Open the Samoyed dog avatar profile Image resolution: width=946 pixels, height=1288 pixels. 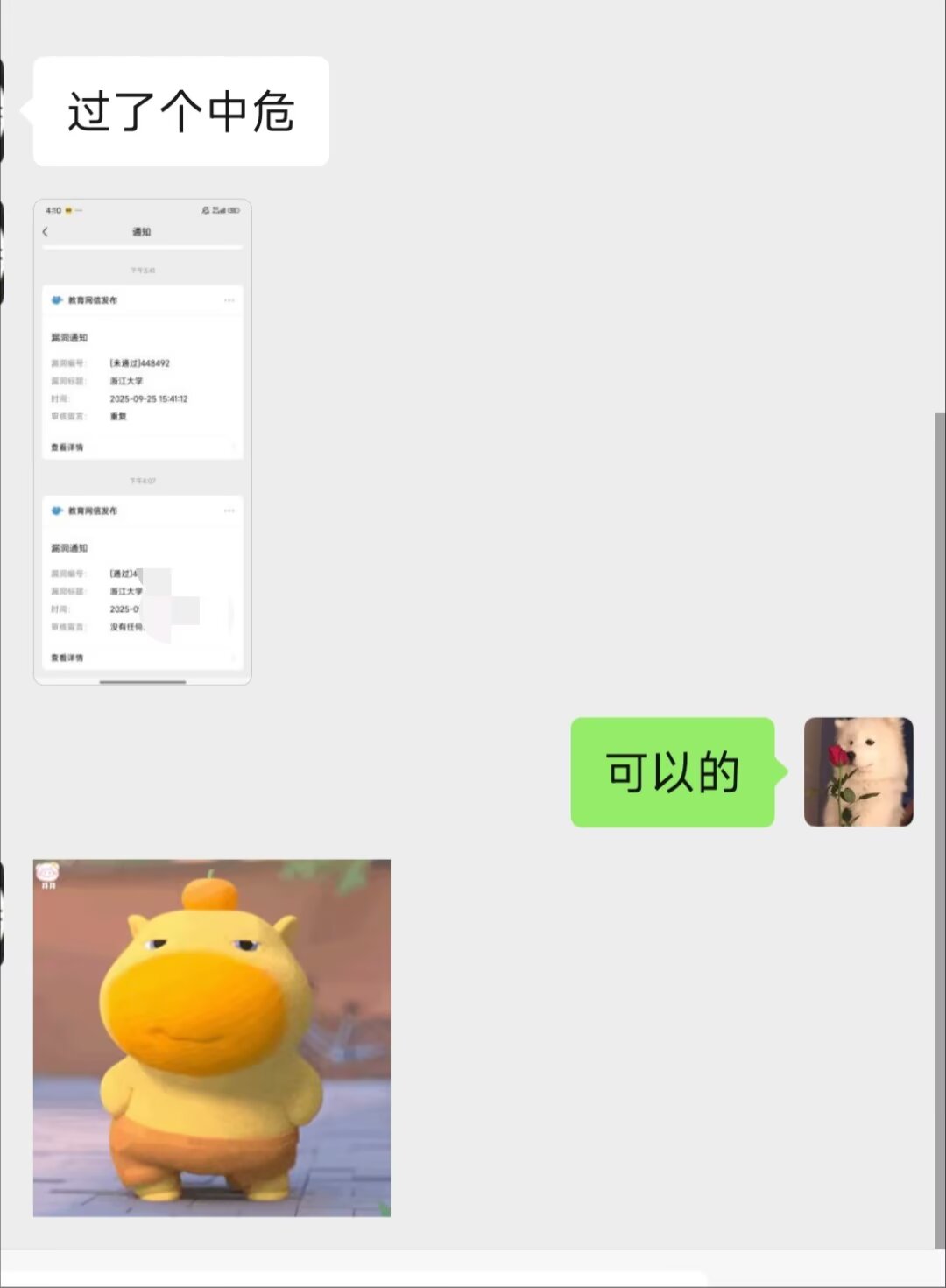(858, 771)
